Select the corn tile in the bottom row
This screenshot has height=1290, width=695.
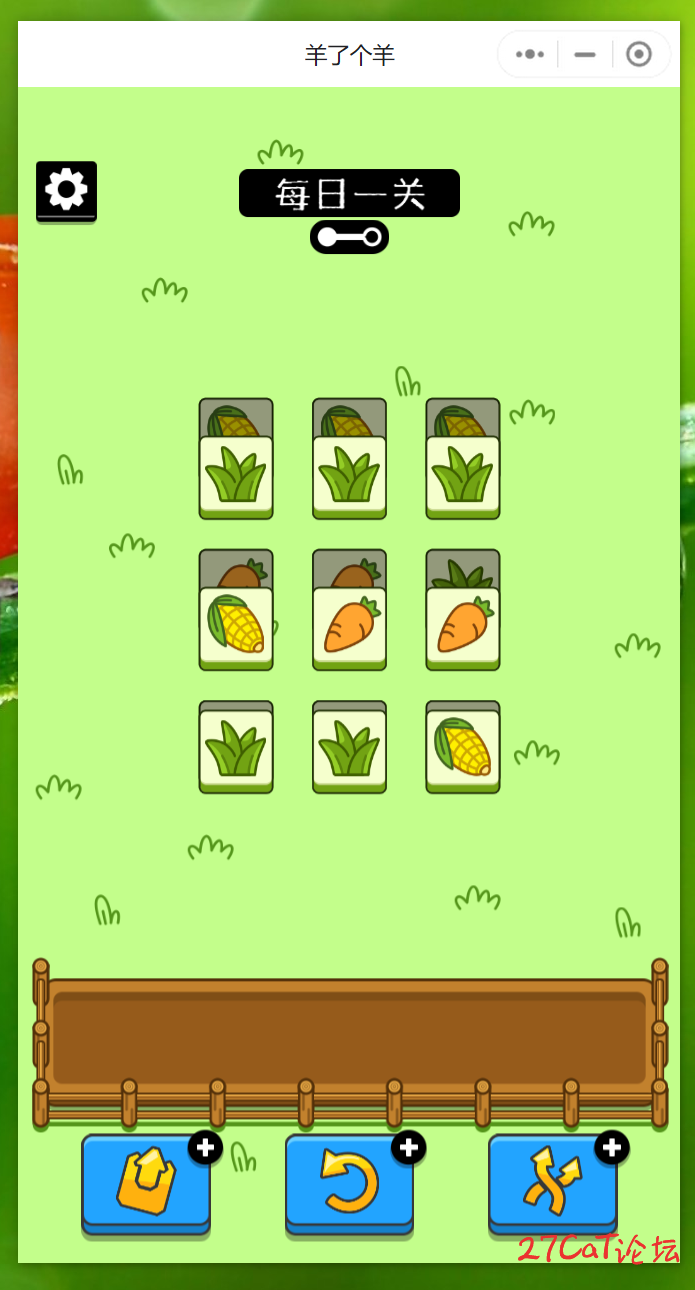coord(463,749)
